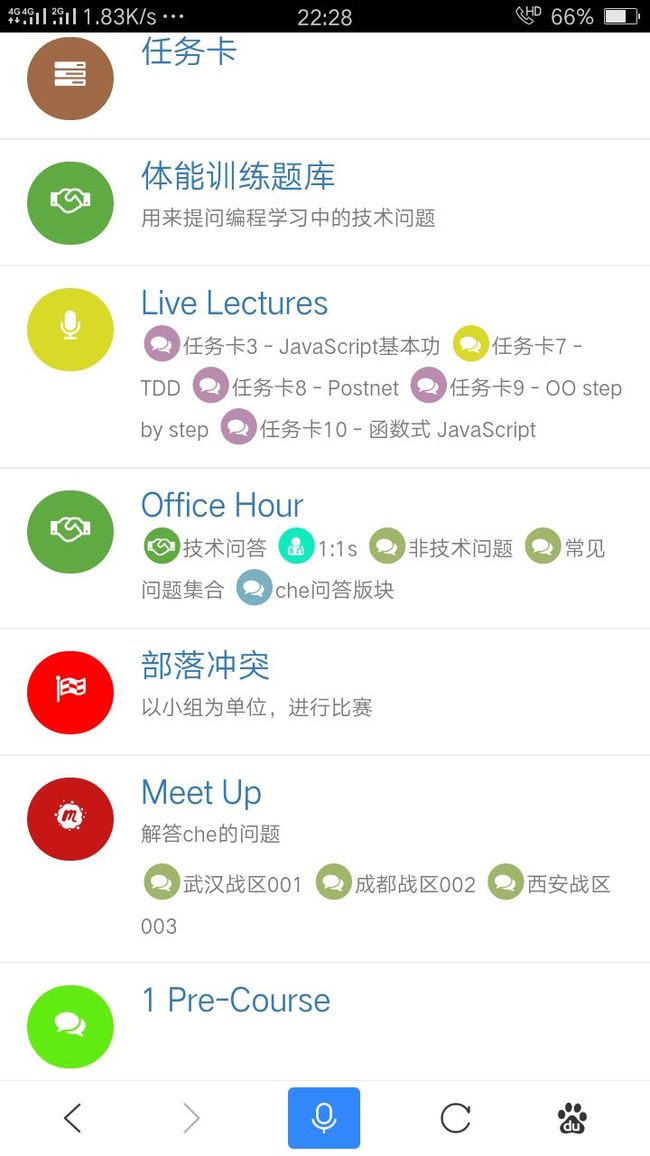The width and height of the screenshot is (650, 1156).
Task: Open the 非技术问题 subcategory
Action: 461,548
